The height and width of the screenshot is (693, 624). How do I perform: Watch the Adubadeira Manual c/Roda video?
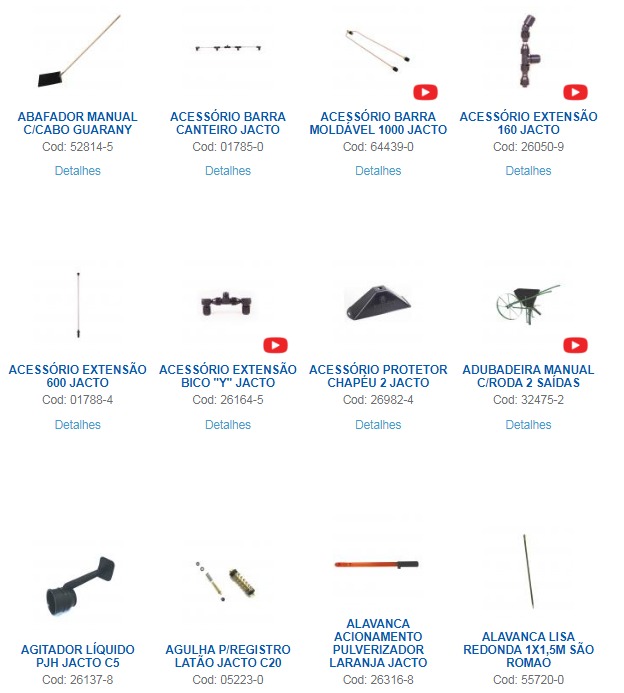click(x=575, y=346)
